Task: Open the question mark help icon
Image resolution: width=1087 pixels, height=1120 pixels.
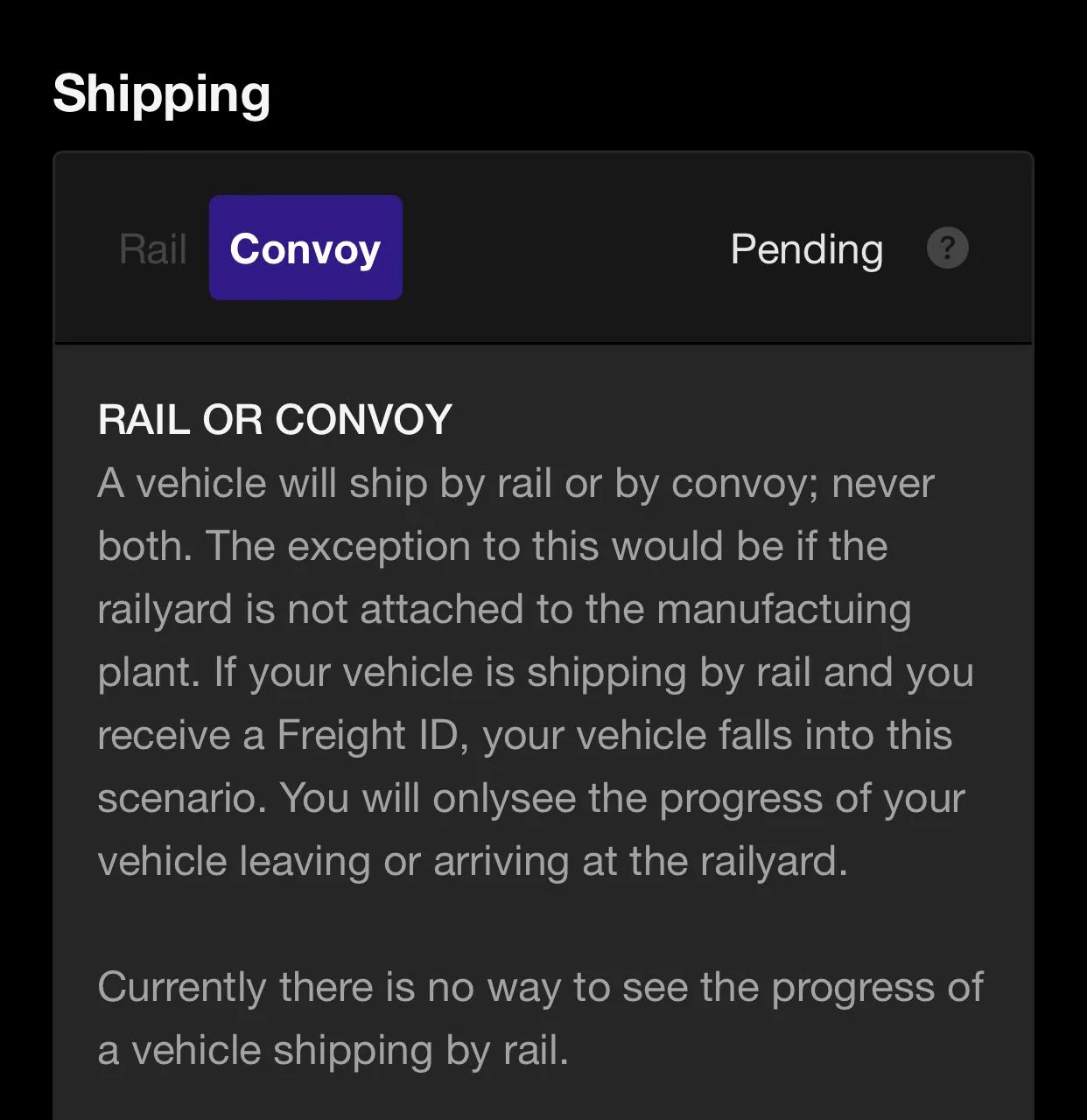Action: (947, 248)
